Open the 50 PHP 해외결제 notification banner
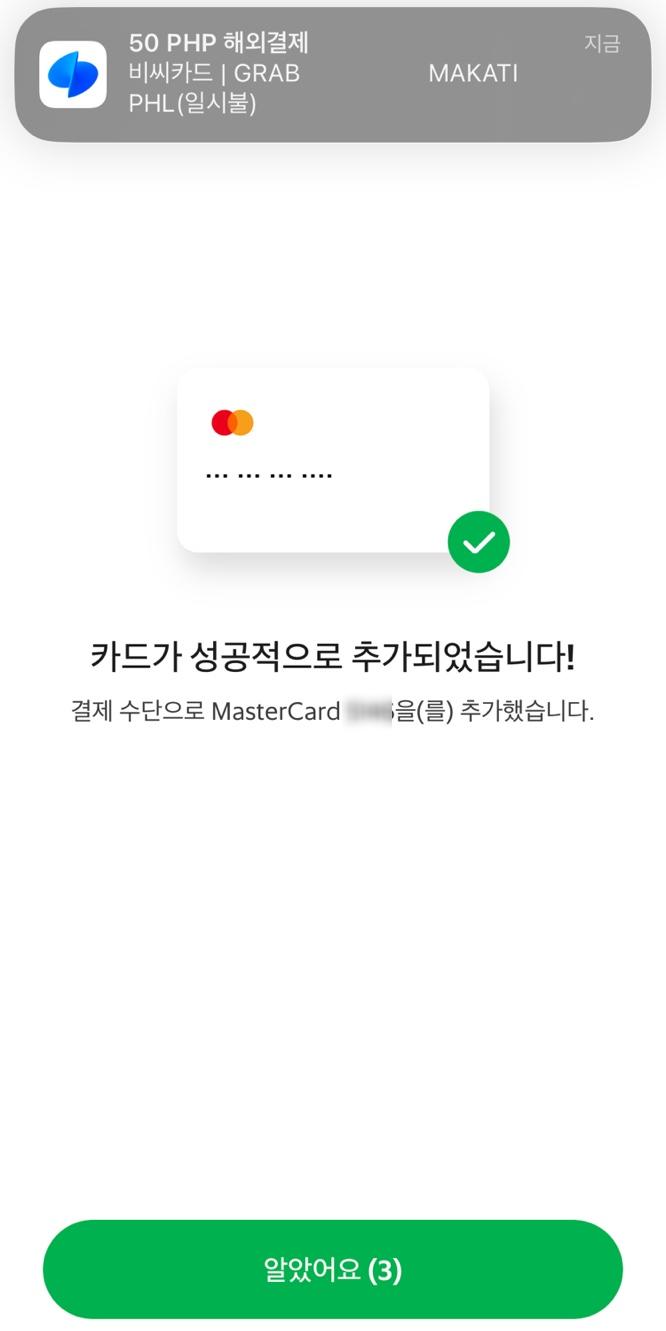The width and height of the screenshot is (666, 1331). click(x=332, y=74)
